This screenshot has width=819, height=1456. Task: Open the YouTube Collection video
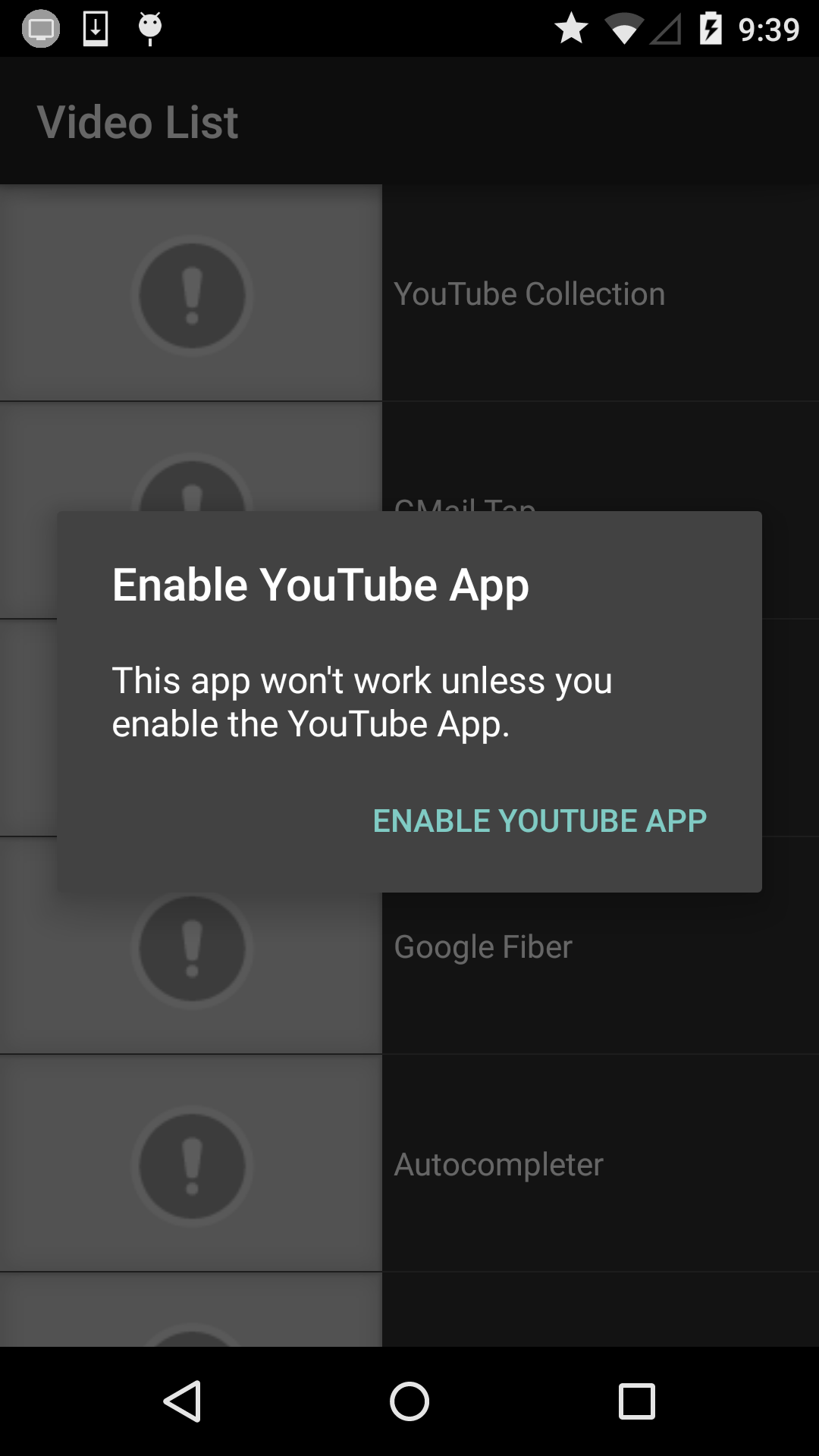tap(409, 293)
